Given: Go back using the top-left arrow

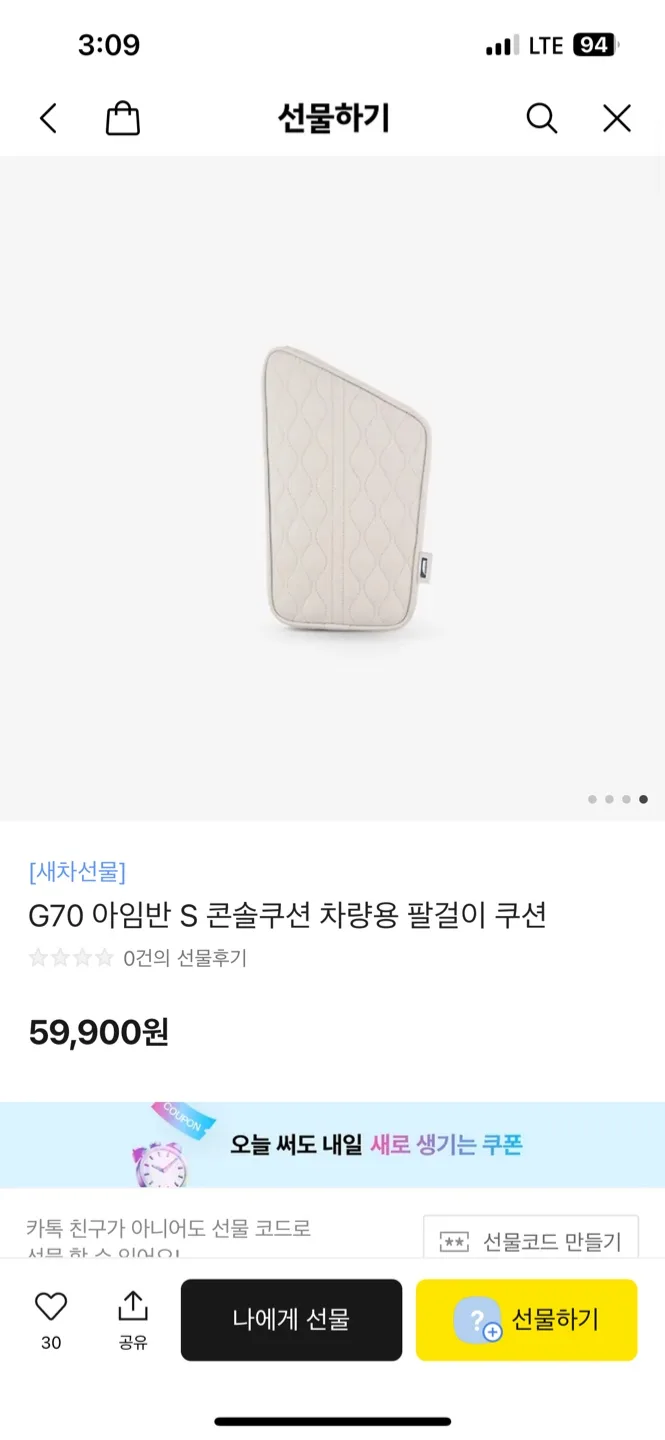Looking at the screenshot, I should tap(48, 119).
